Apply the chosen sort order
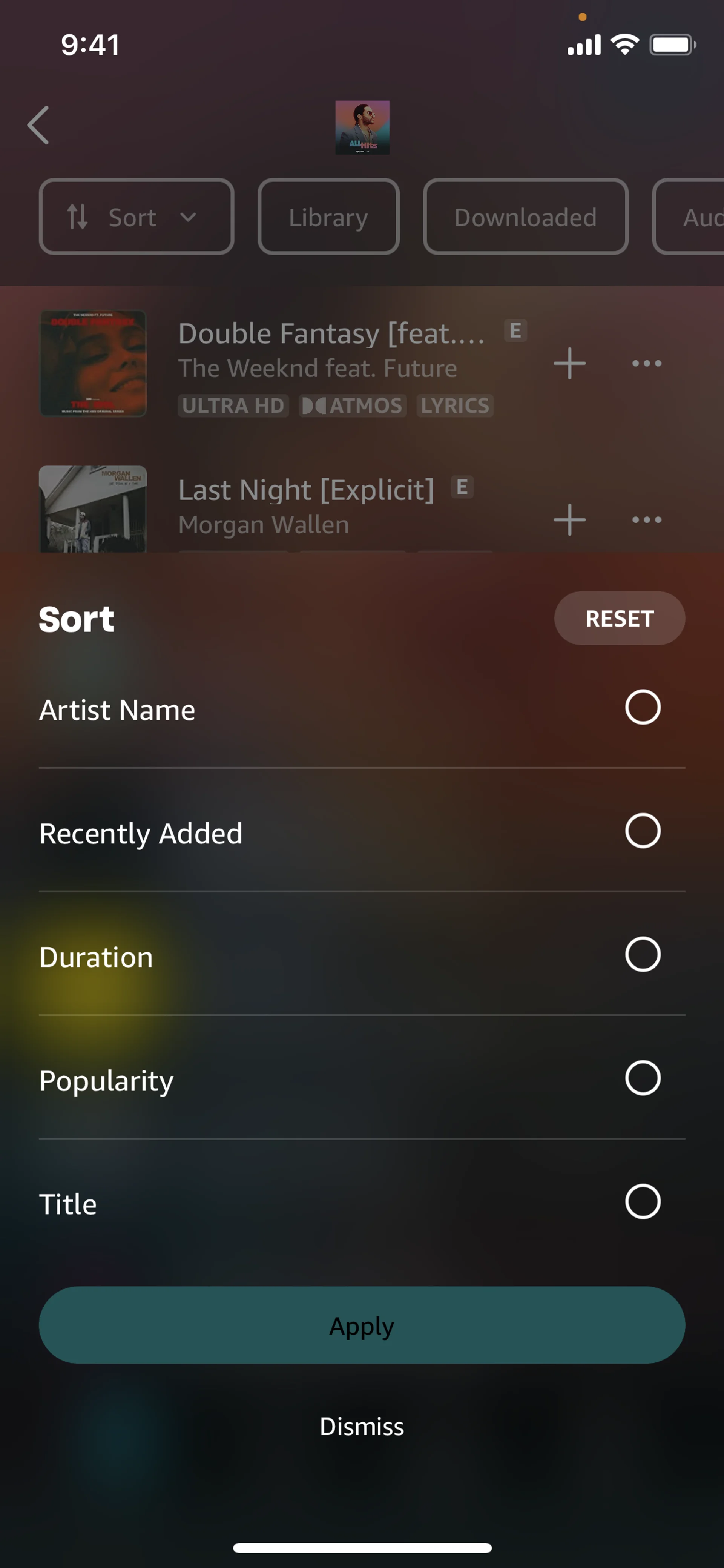The height and width of the screenshot is (1568, 724). [362, 1325]
